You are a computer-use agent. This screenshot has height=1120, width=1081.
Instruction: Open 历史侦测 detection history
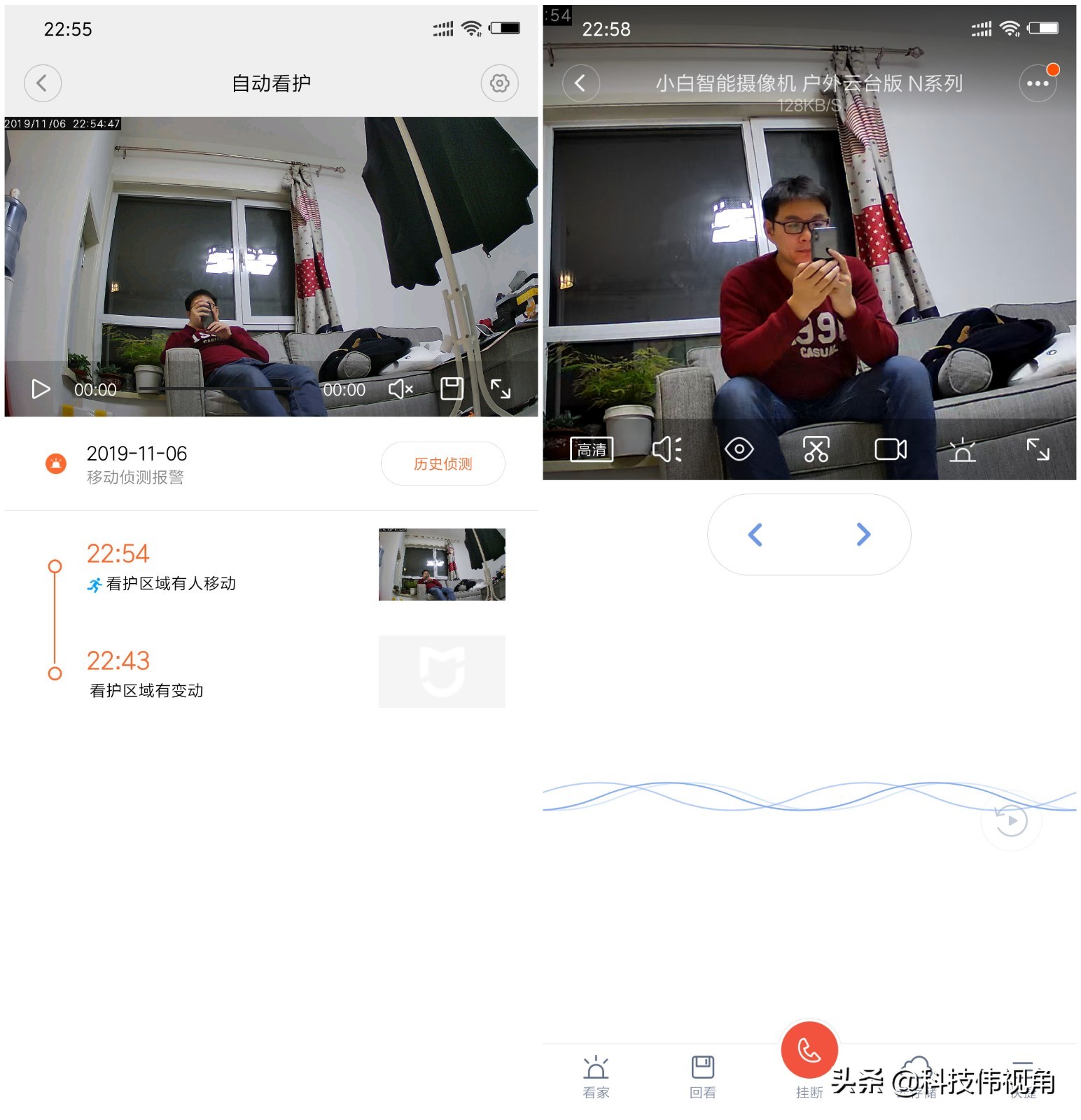pos(442,463)
